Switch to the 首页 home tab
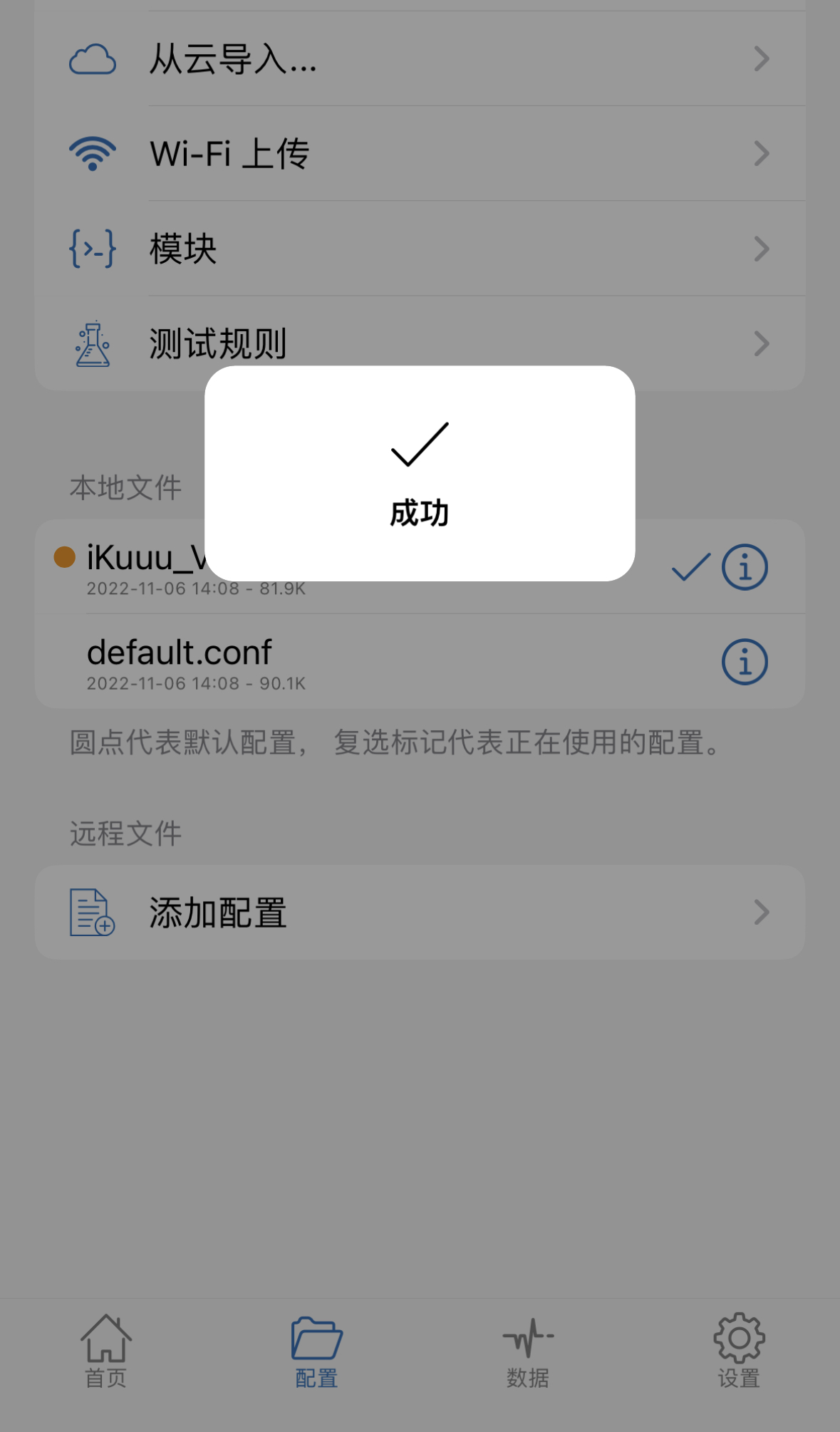 tap(105, 1351)
